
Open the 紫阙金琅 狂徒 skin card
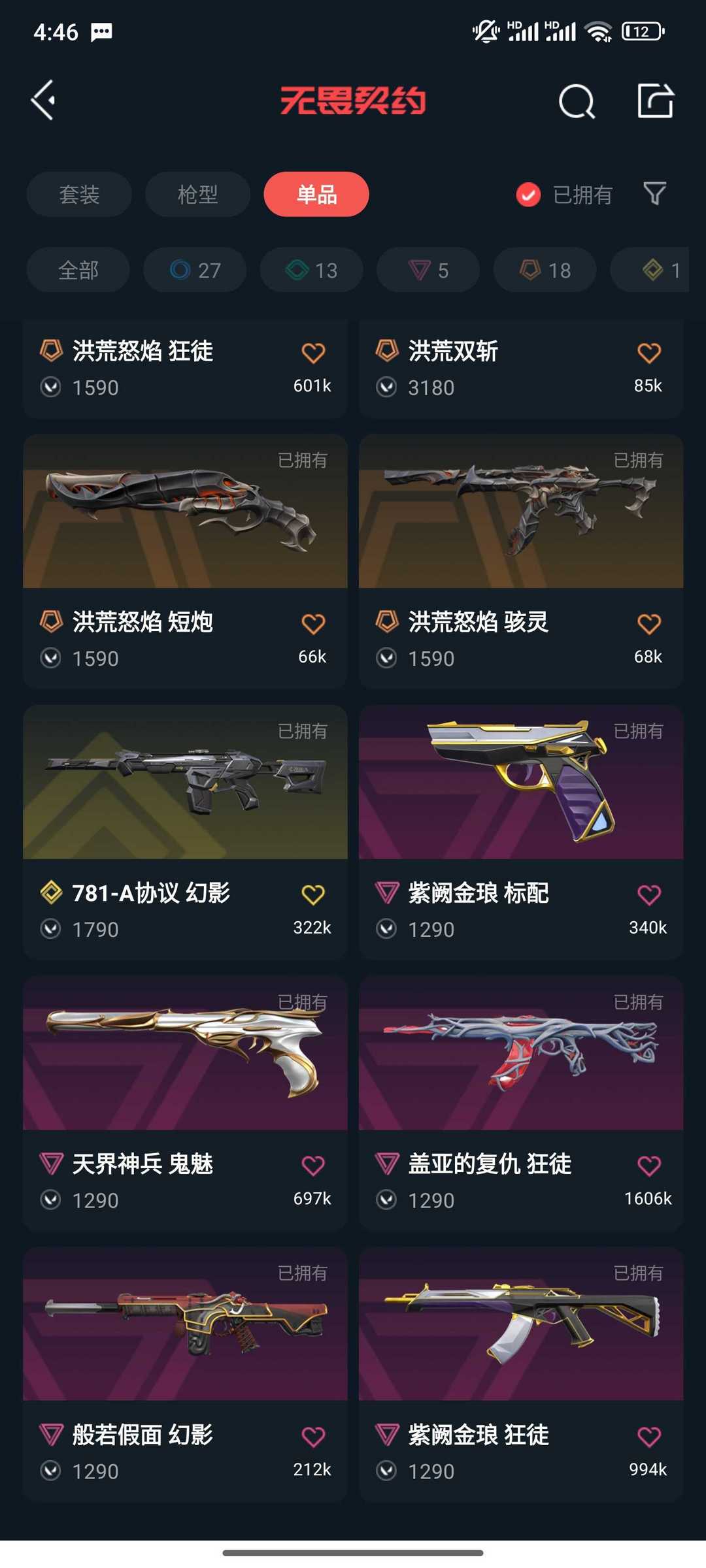click(x=521, y=1375)
